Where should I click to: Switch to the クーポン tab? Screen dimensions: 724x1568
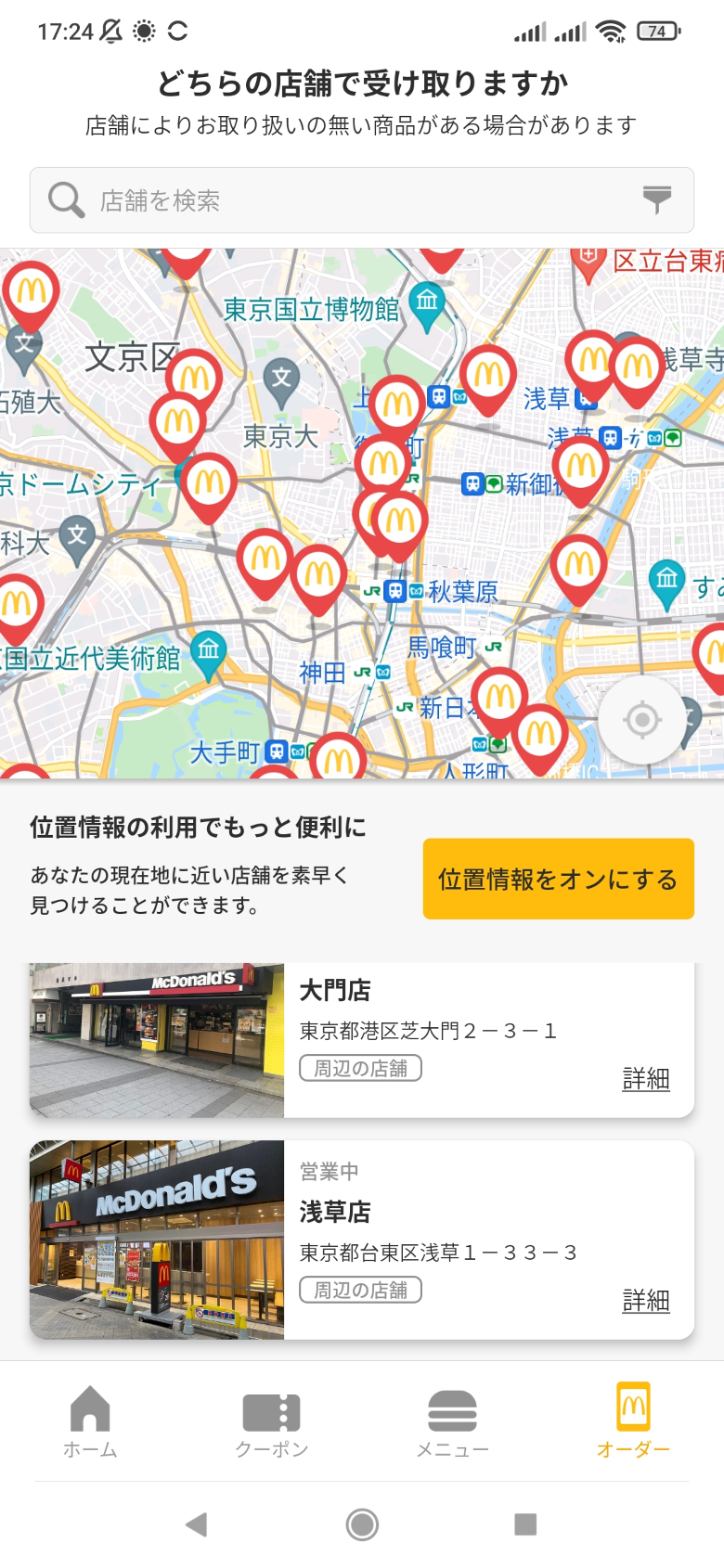point(271,1421)
